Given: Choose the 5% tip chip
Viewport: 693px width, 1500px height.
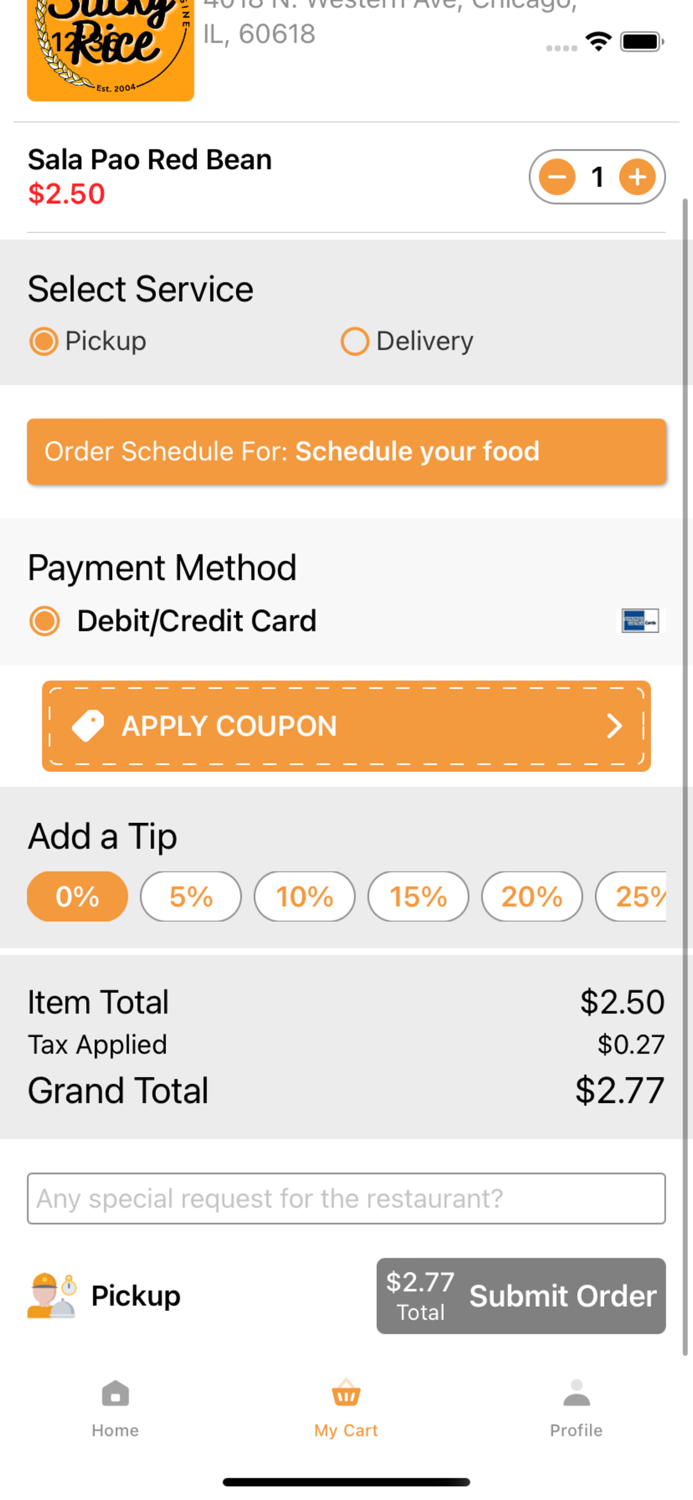Looking at the screenshot, I should pyautogui.click(x=190, y=896).
